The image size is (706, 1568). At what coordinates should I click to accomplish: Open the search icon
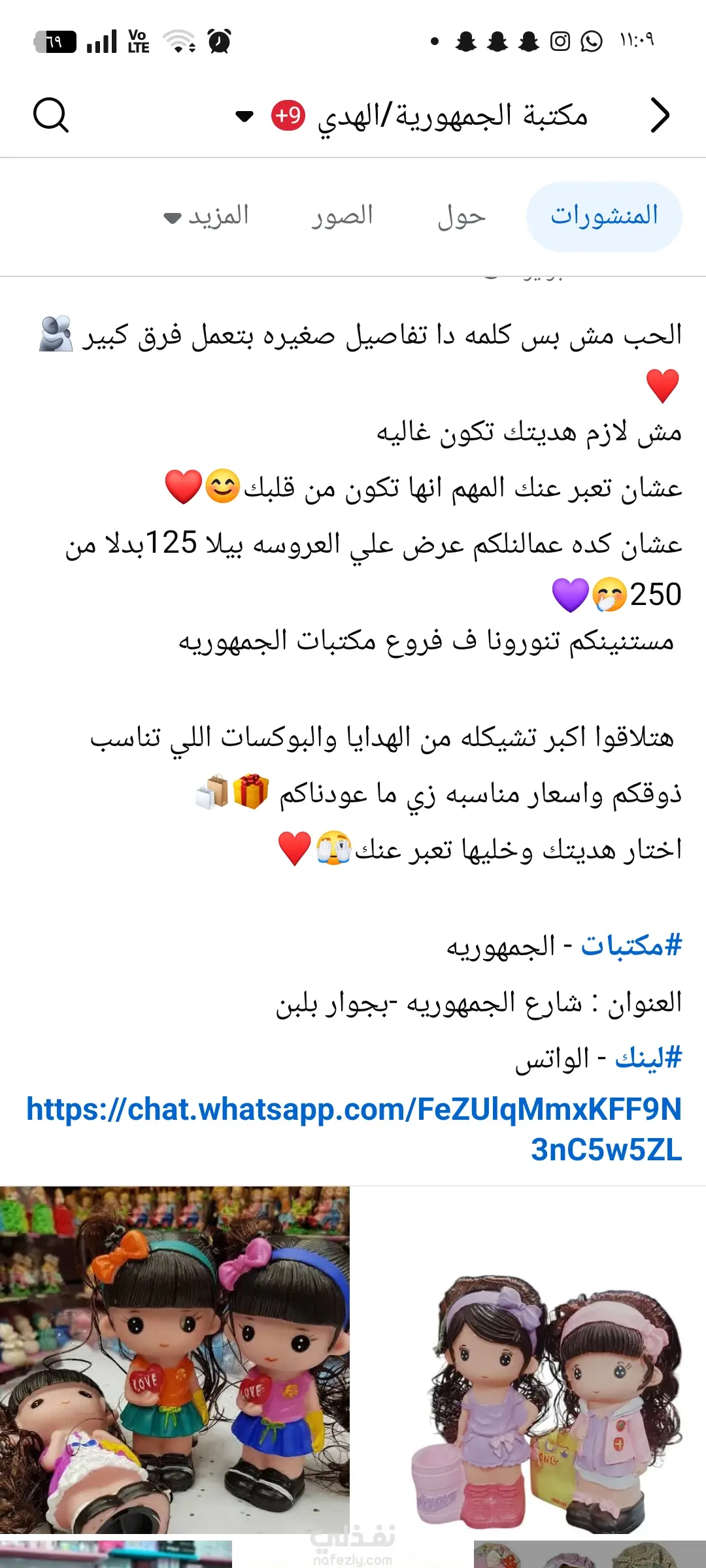click(x=50, y=116)
